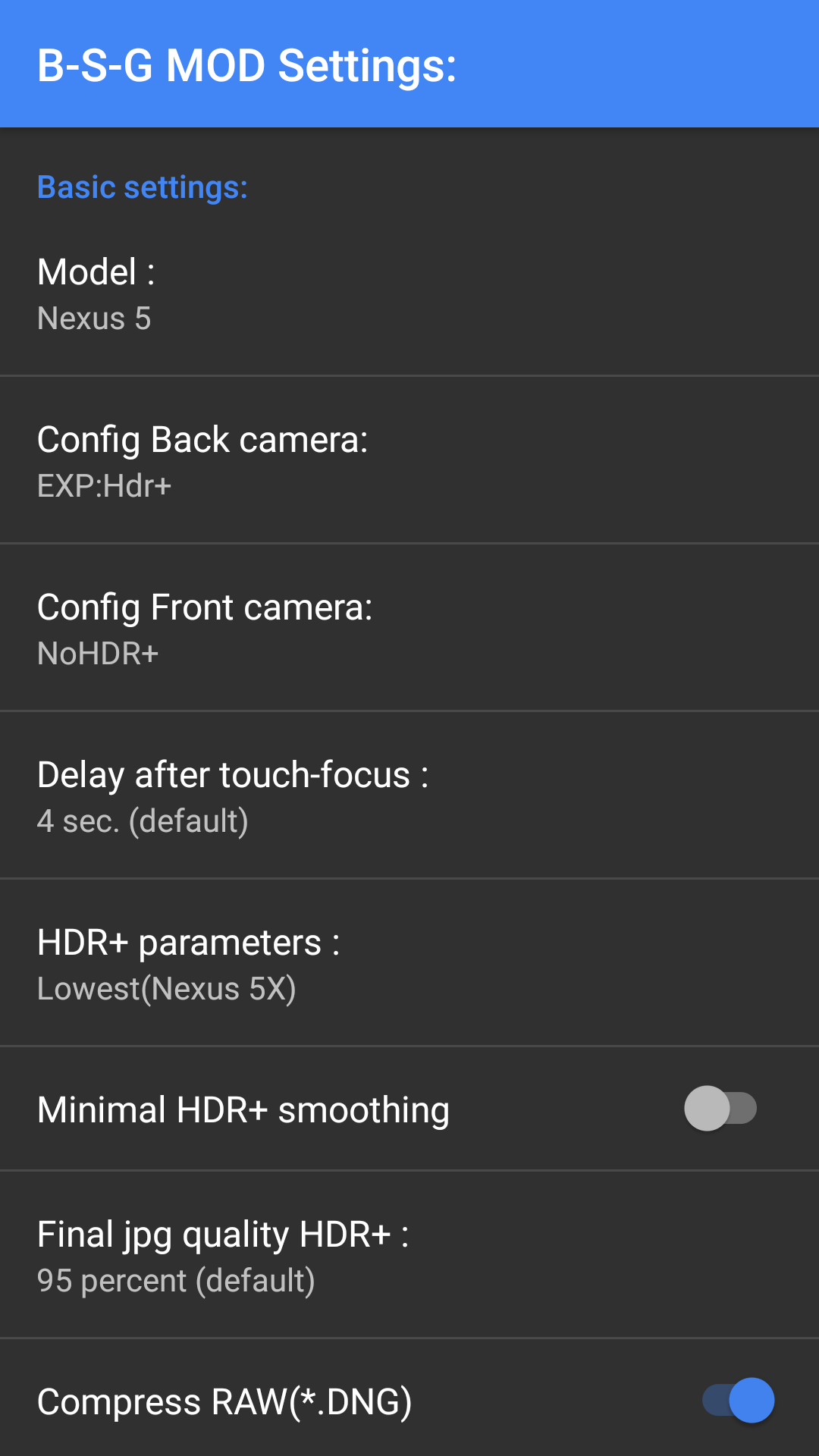Screen dimensions: 819x1456
Task: Turn off Compress RAW(*.DNG) switch
Action: pos(738,1400)
